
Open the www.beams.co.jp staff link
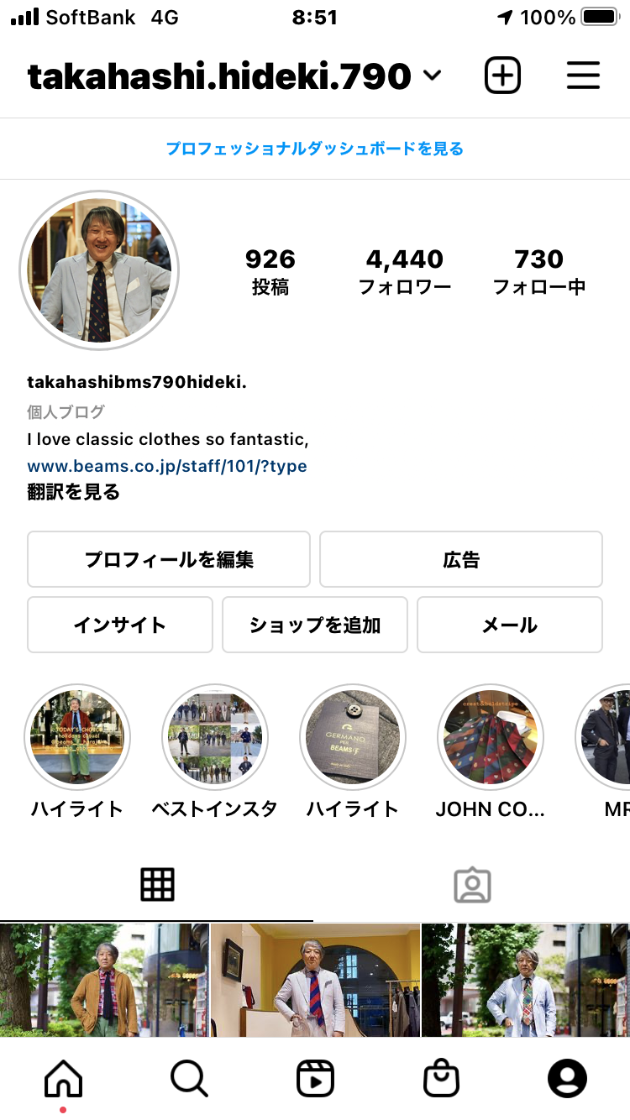click(167, 466)
